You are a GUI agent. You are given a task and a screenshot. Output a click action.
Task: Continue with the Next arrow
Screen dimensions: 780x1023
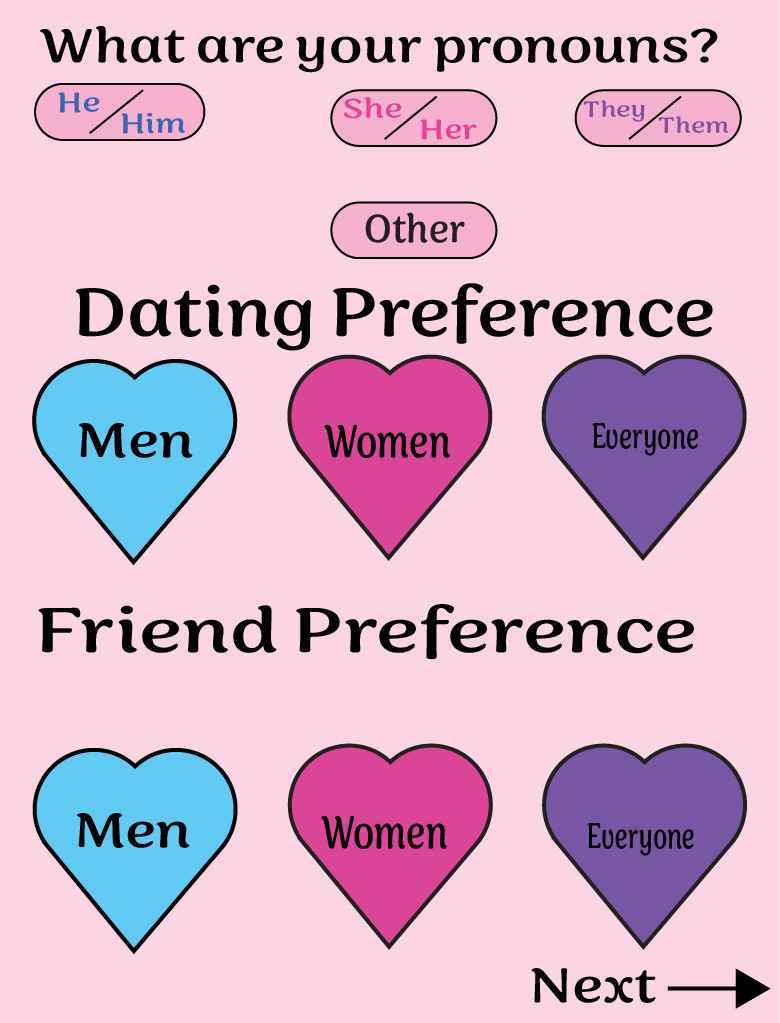point(648,987)
